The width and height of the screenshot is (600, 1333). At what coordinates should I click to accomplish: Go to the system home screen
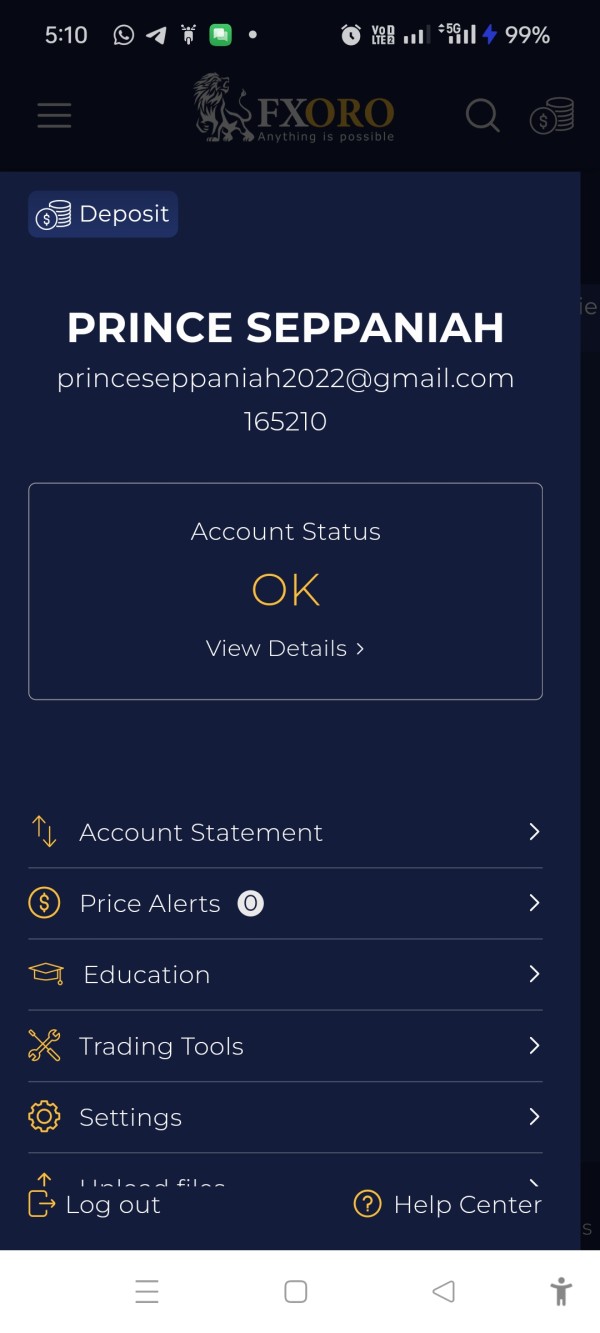point(295,1291)
